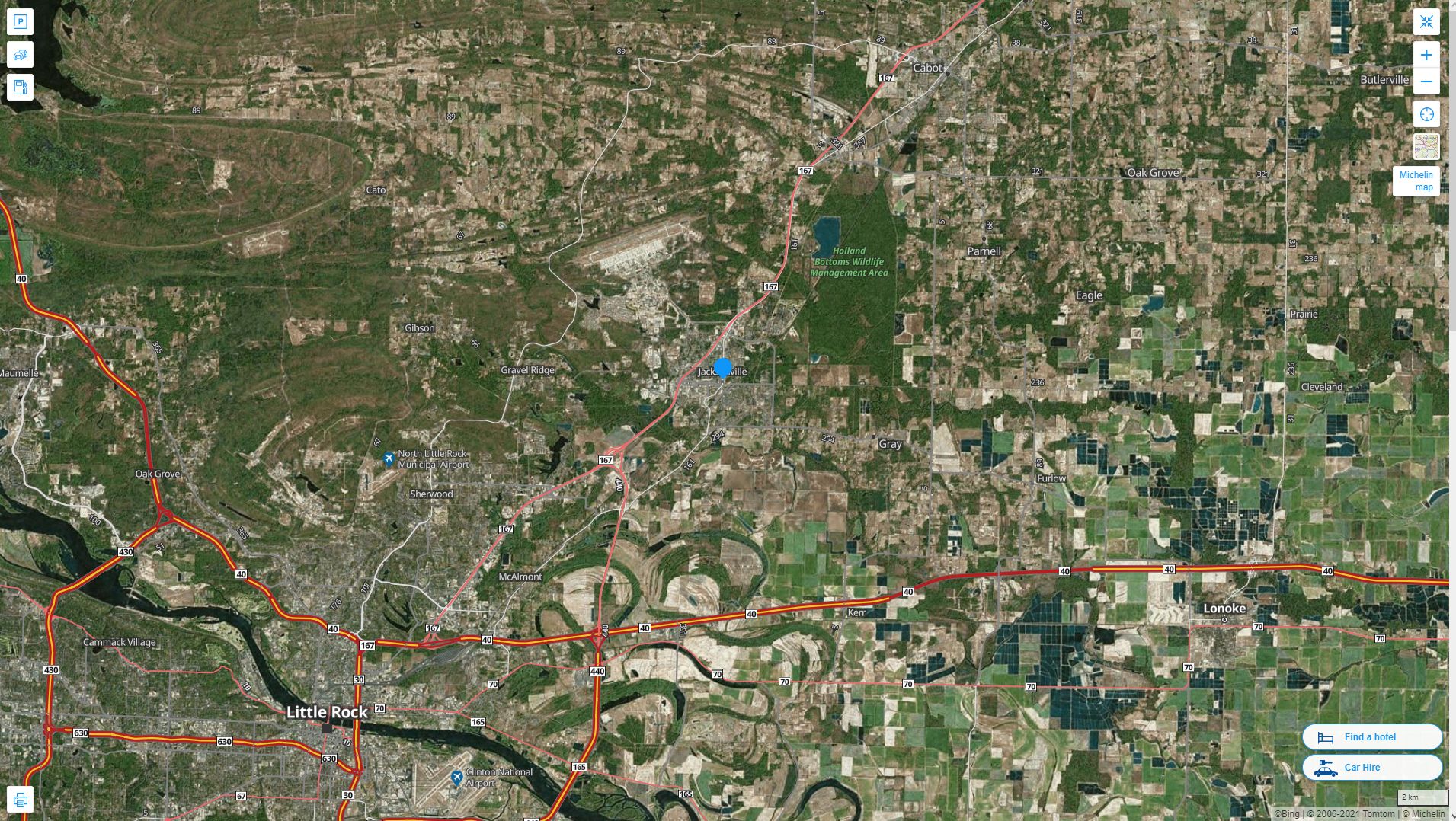
Task: Center the map on my location
Action: pyautogui.click(x=1426, y=115)
